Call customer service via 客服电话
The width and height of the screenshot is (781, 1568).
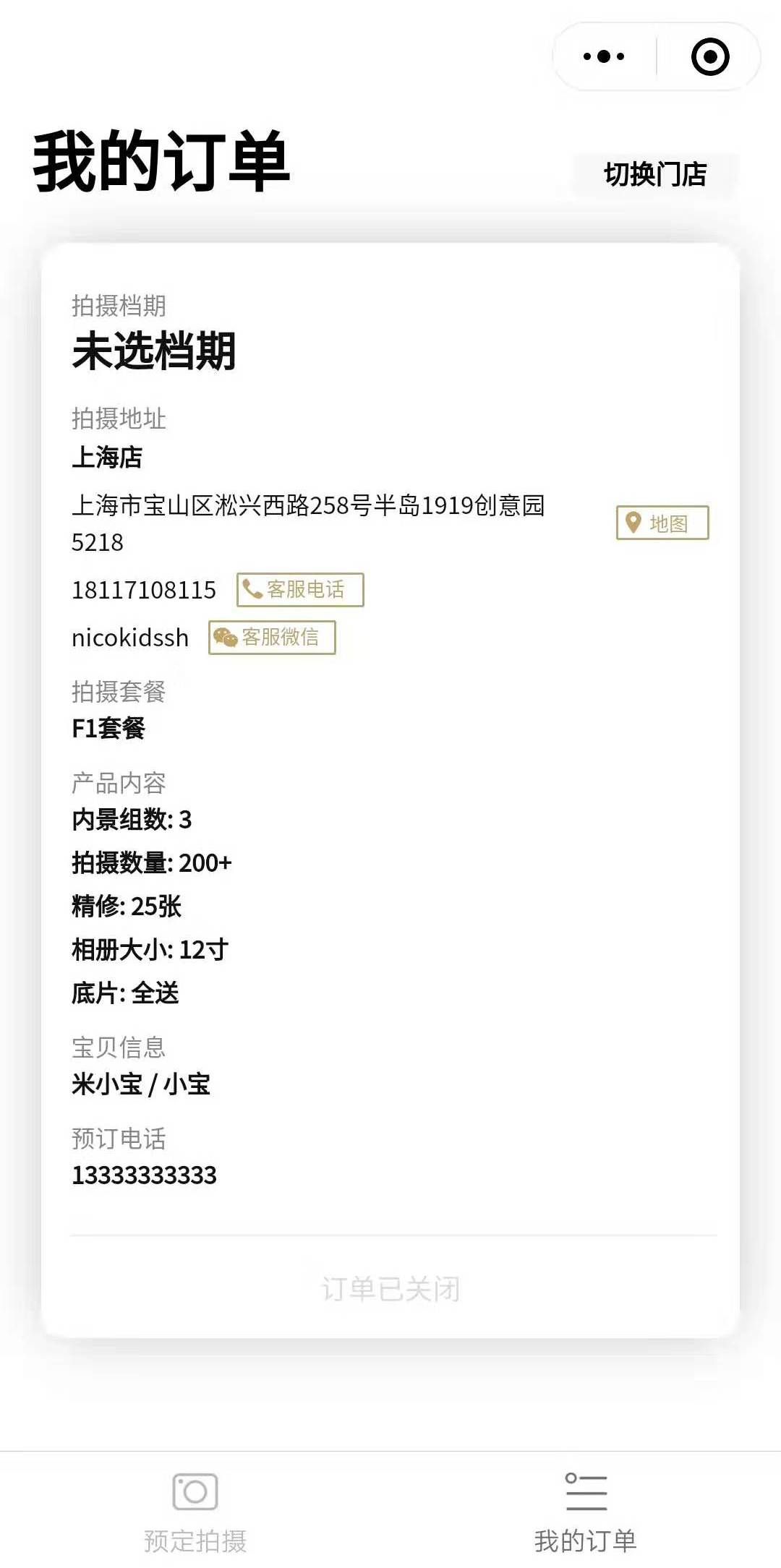click(x=300, y=589)
